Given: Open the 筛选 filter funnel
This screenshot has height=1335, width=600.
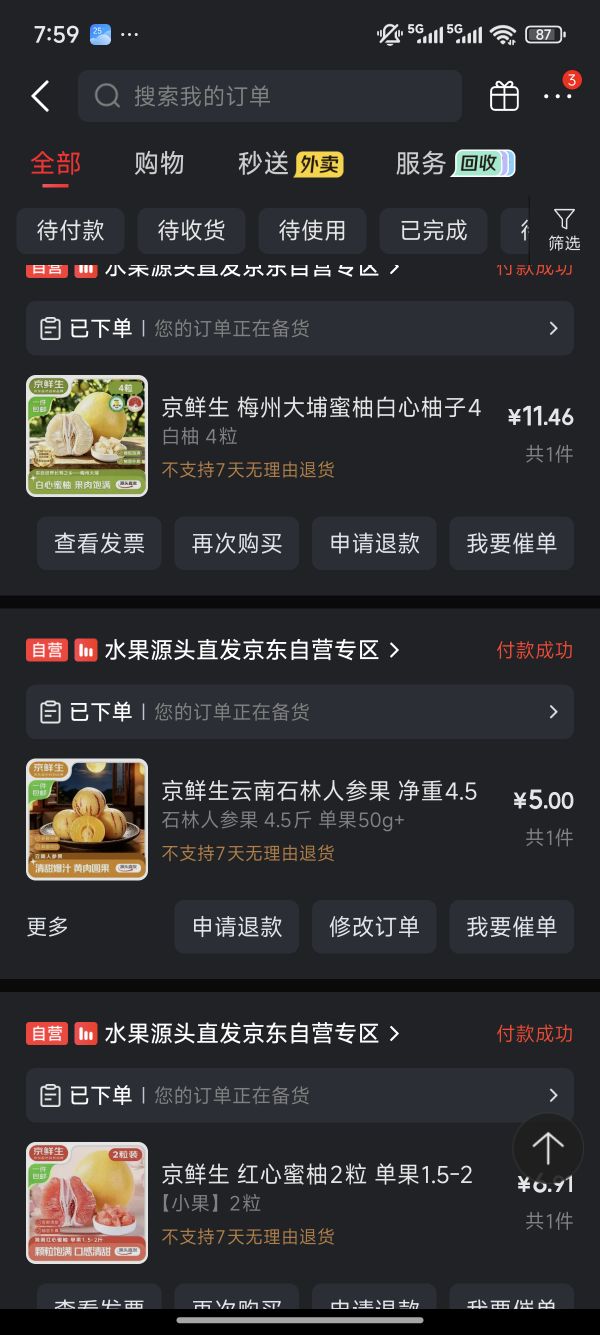Looking at the screenshot, I should click(x=564, y=229).
